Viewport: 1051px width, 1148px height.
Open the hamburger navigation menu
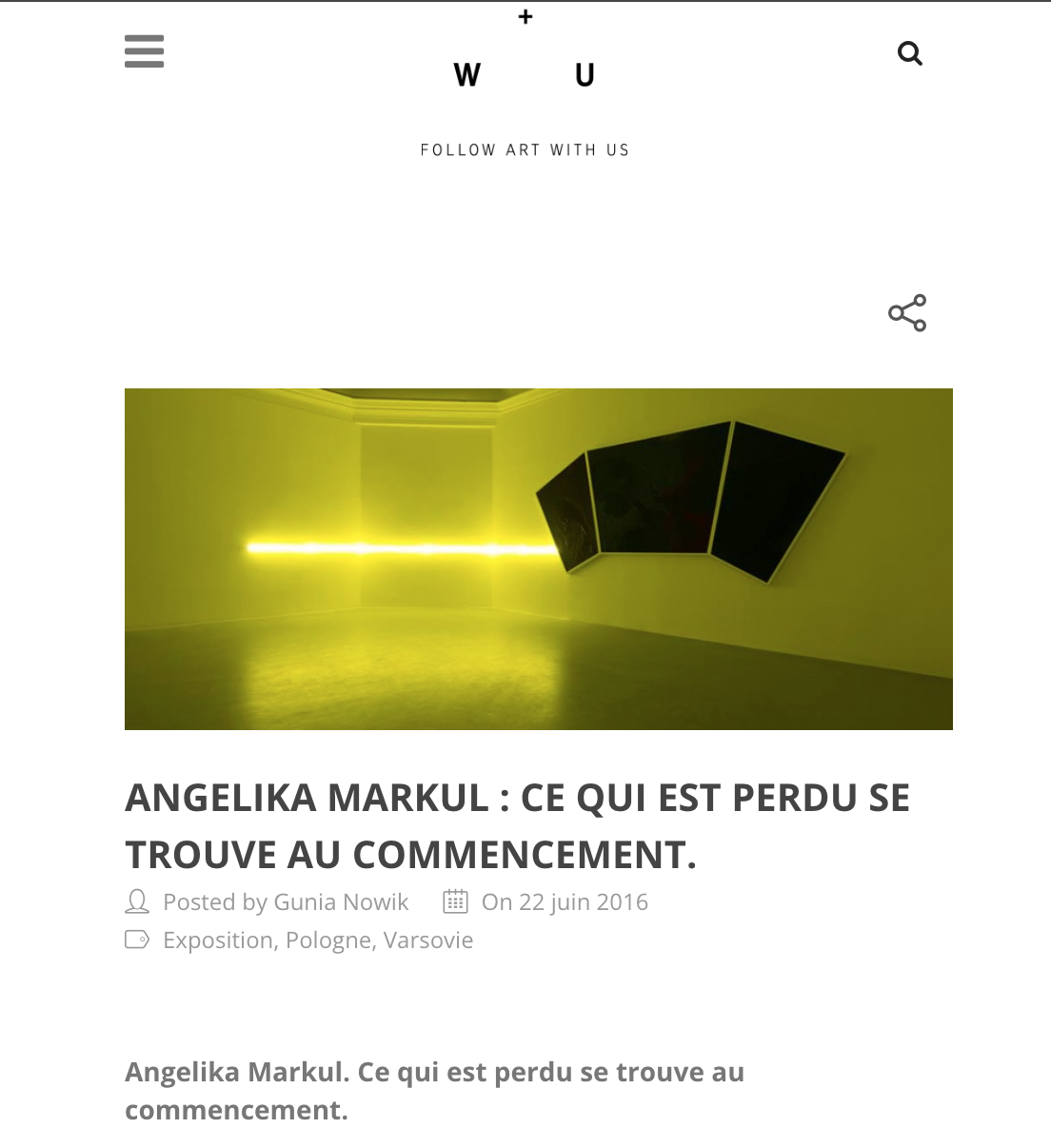click(x=144, y=51)
